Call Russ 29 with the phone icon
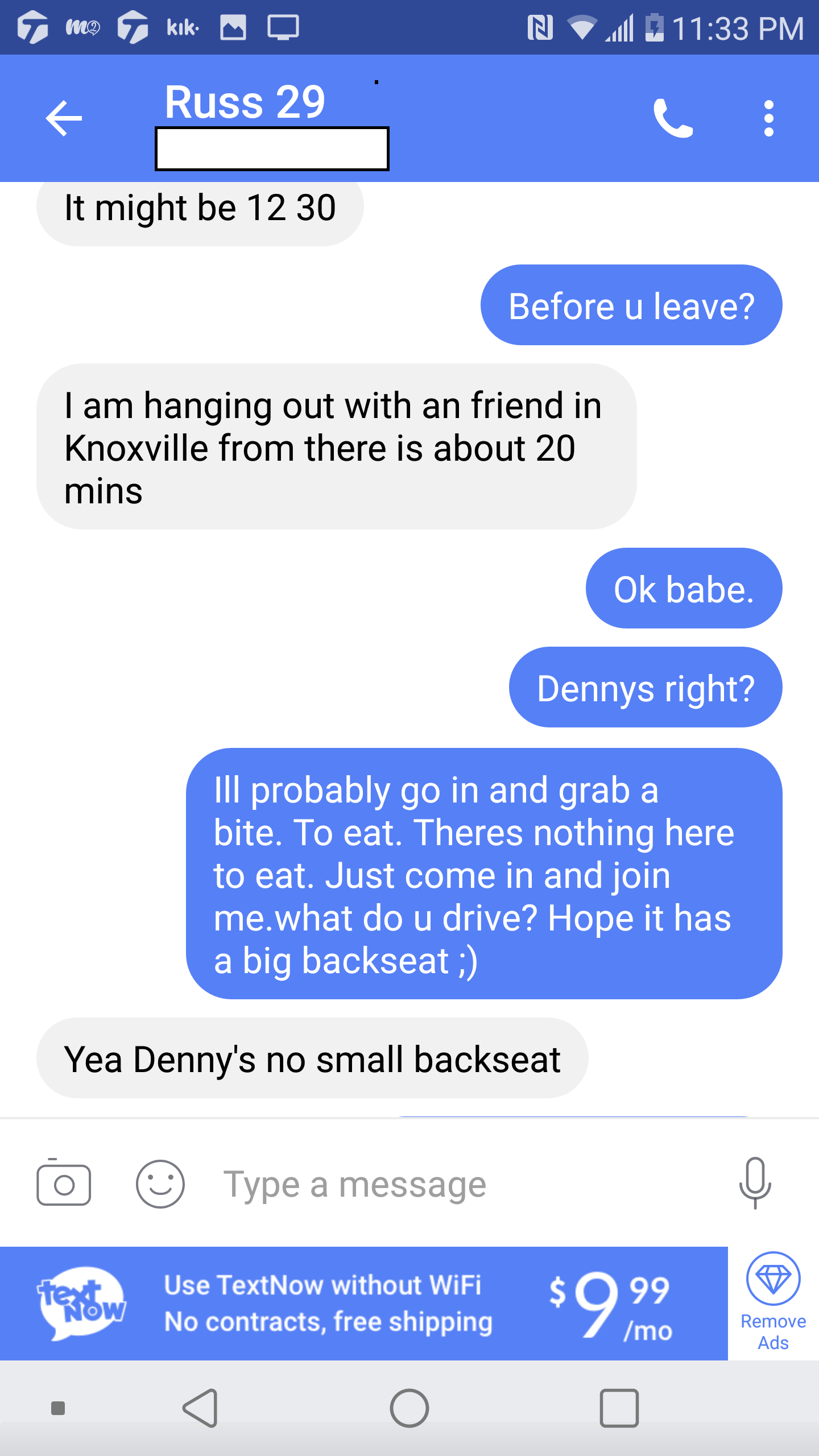The height and width of the screenshot is (1456, 819). pos(673,118)
